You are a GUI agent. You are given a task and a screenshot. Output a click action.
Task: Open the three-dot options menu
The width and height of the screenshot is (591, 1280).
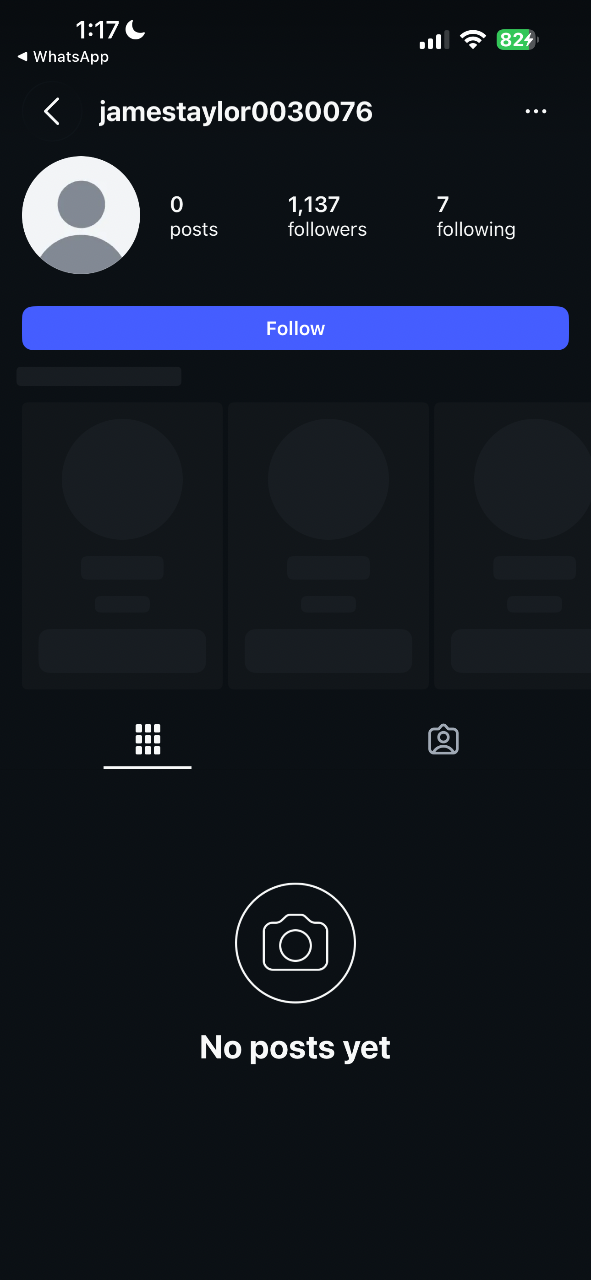click(536, 112)
